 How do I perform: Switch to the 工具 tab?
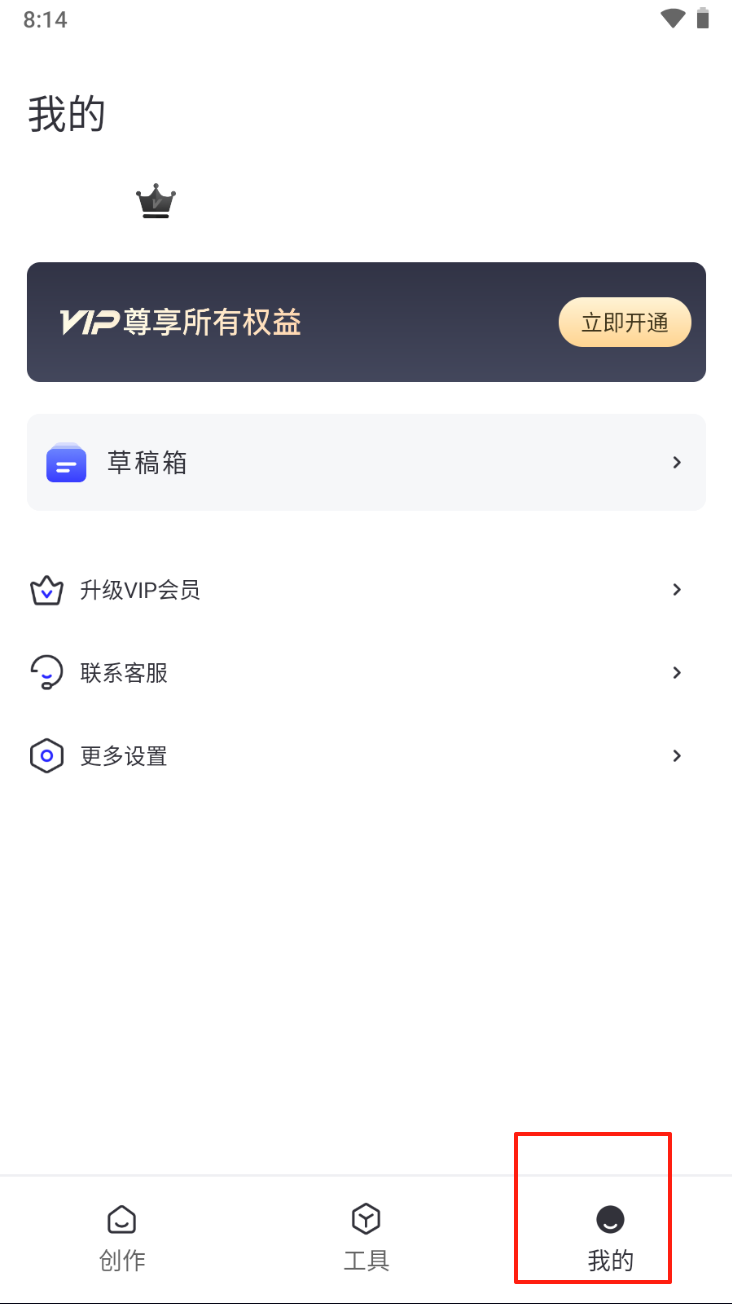[x=366, y=1238]
